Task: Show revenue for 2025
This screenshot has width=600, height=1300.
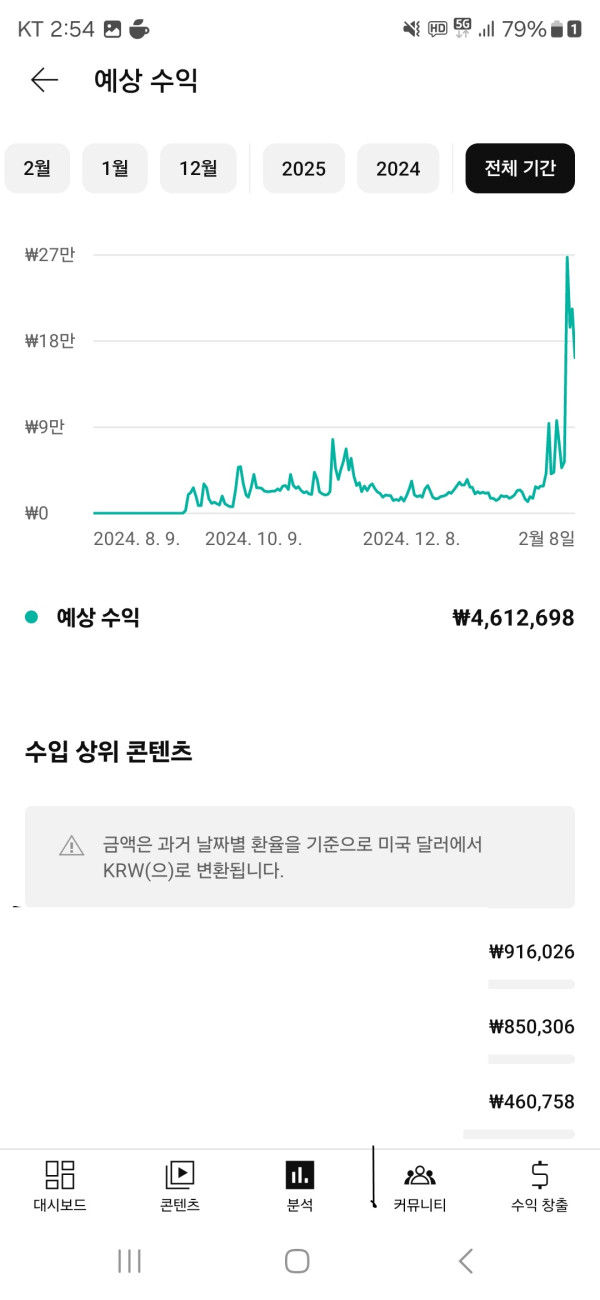Action: click(303, 168)
